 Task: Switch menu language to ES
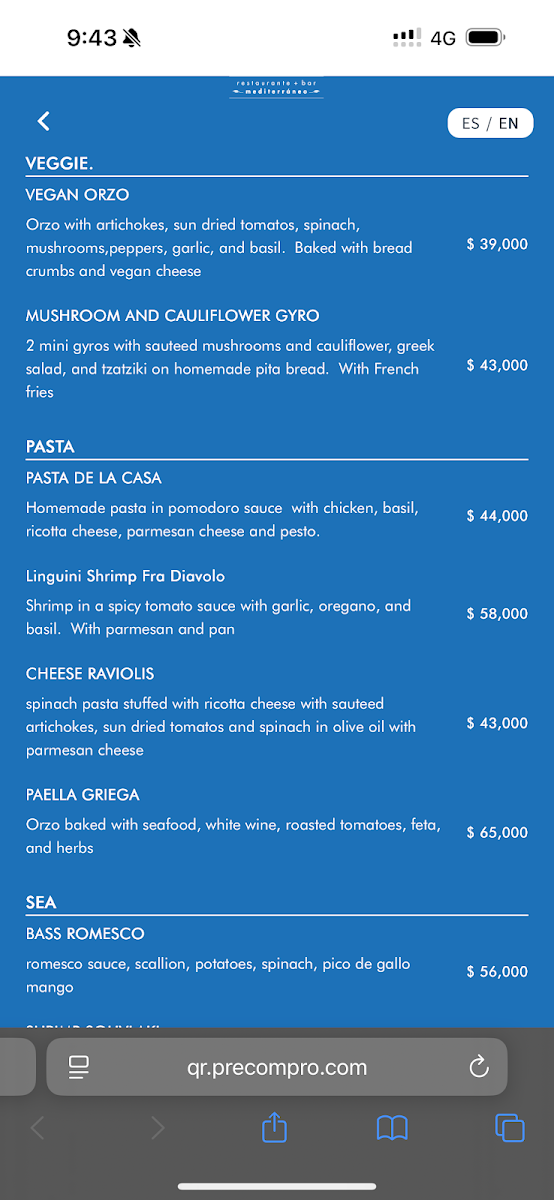(x=470, y=124)
